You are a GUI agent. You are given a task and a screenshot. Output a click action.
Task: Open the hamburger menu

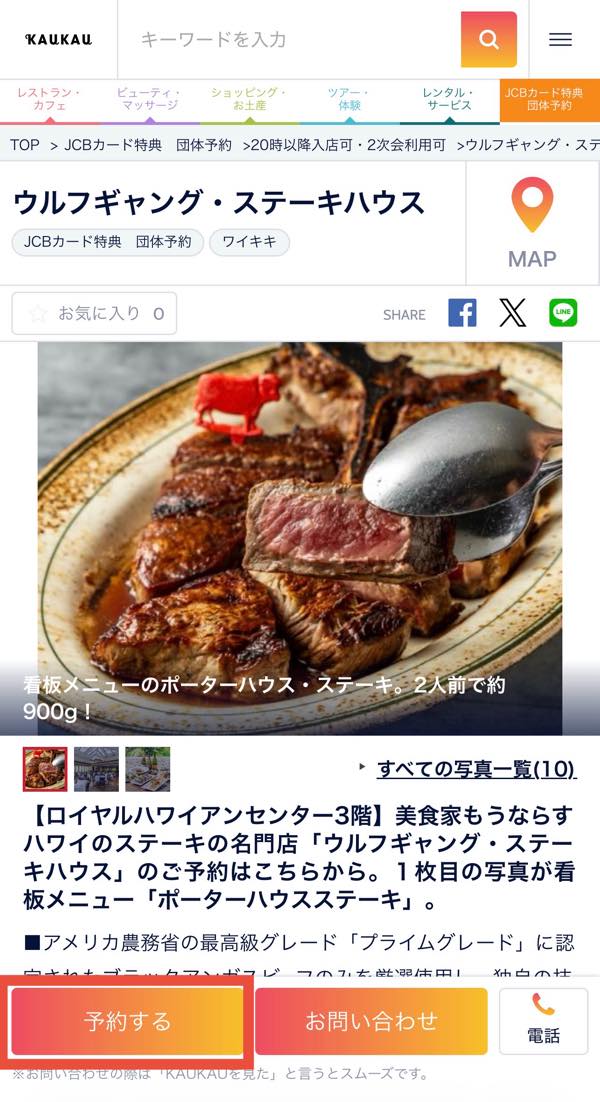point(561,40)
